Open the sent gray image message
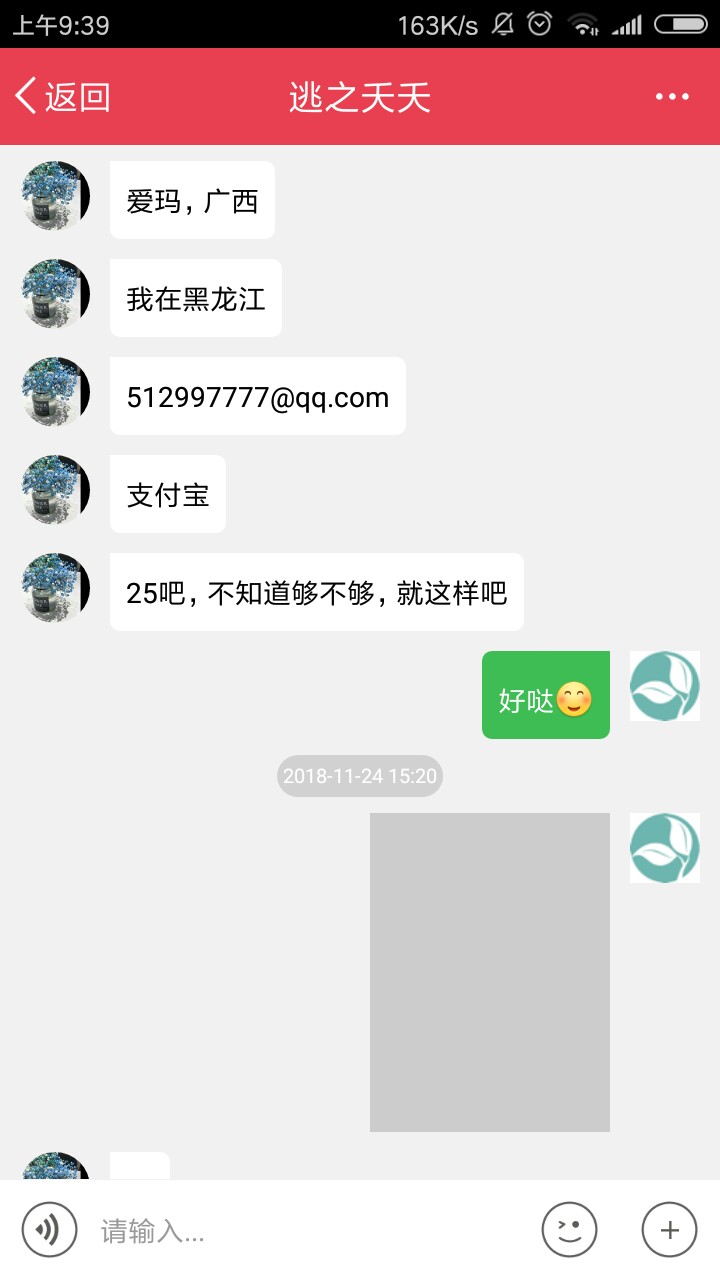This screenshot has height=1280, width=720. coord(490,972)
